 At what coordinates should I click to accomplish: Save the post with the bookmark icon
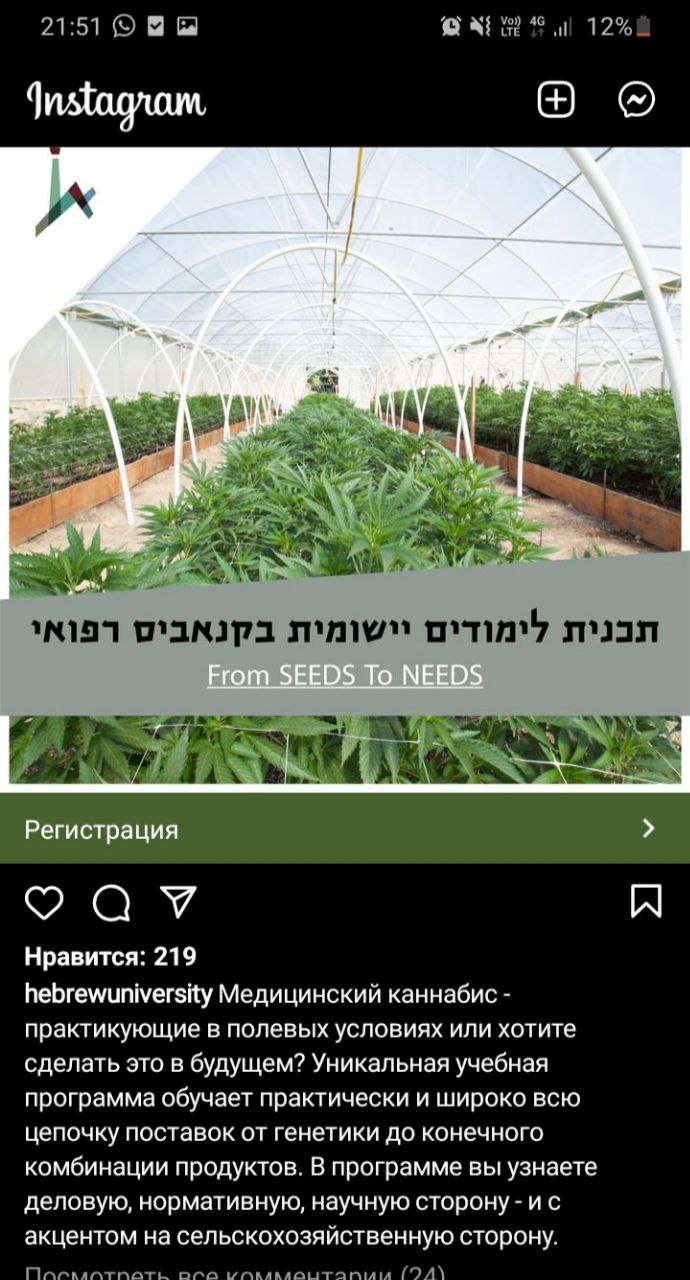[646, 901]
